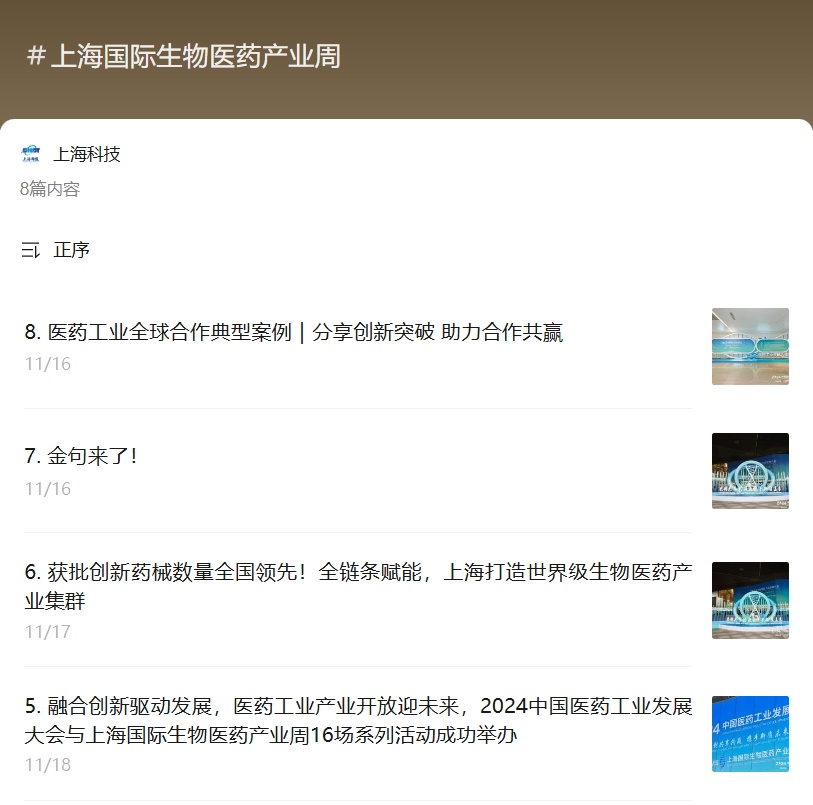The height and width of the screenshot is (805, 813).
Task: Open the 上海科技 account profile
Action: pyautogui.click(x=86, y=154)
